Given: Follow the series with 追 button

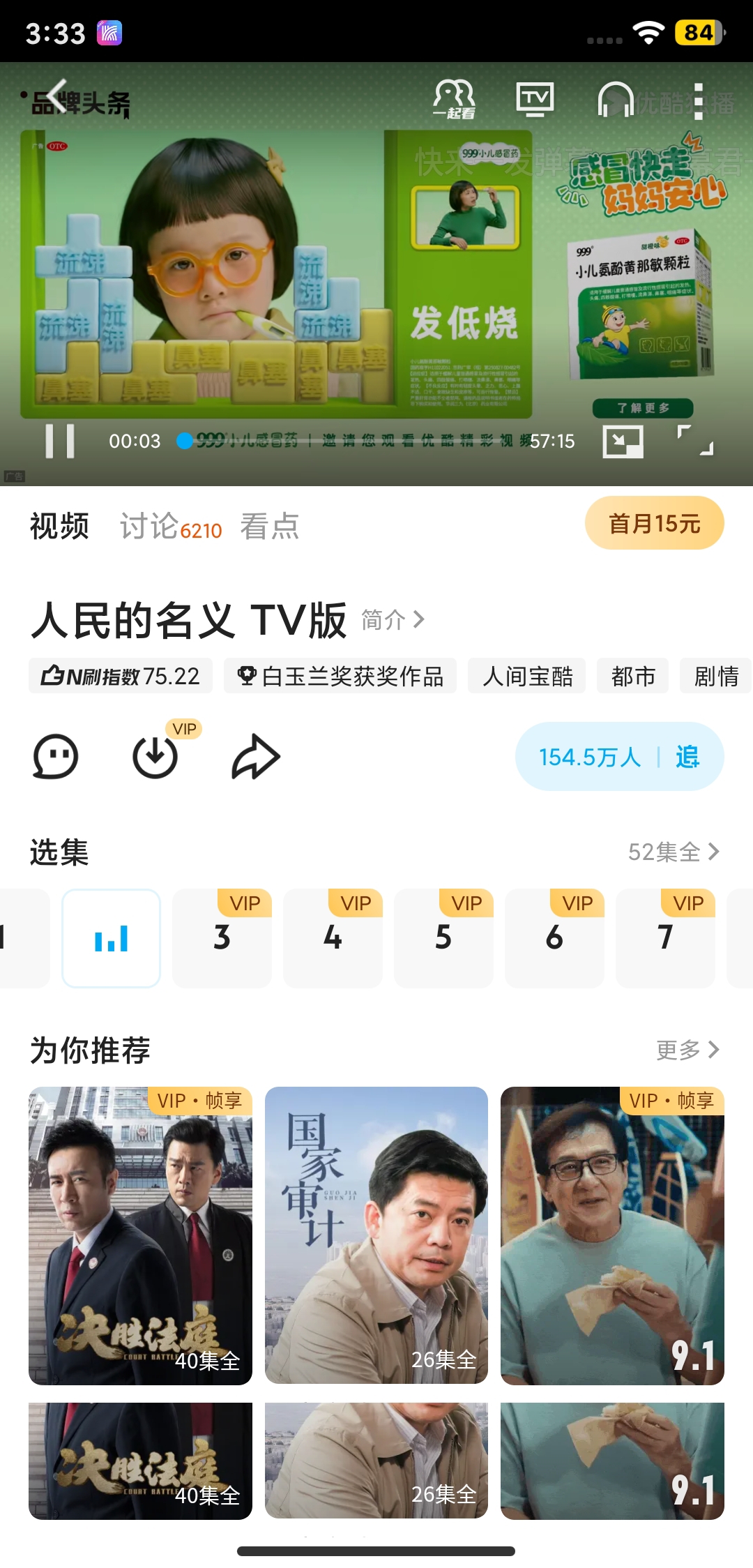Looking at the screenshot, I should click(687, 757).
